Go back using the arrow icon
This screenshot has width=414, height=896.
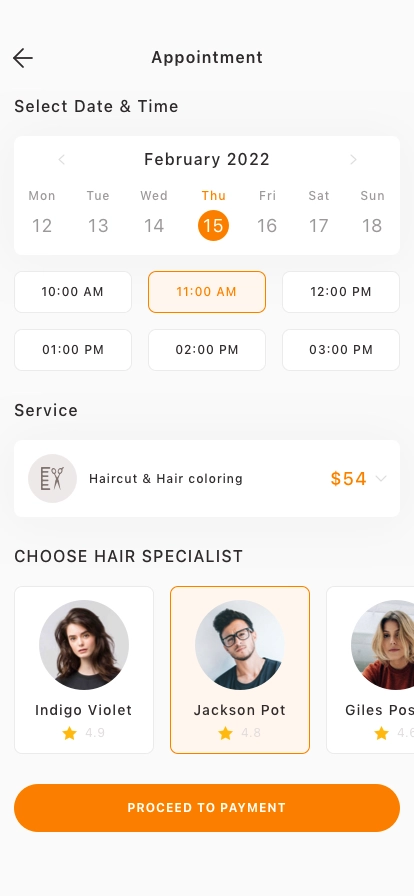pos(23,58)
